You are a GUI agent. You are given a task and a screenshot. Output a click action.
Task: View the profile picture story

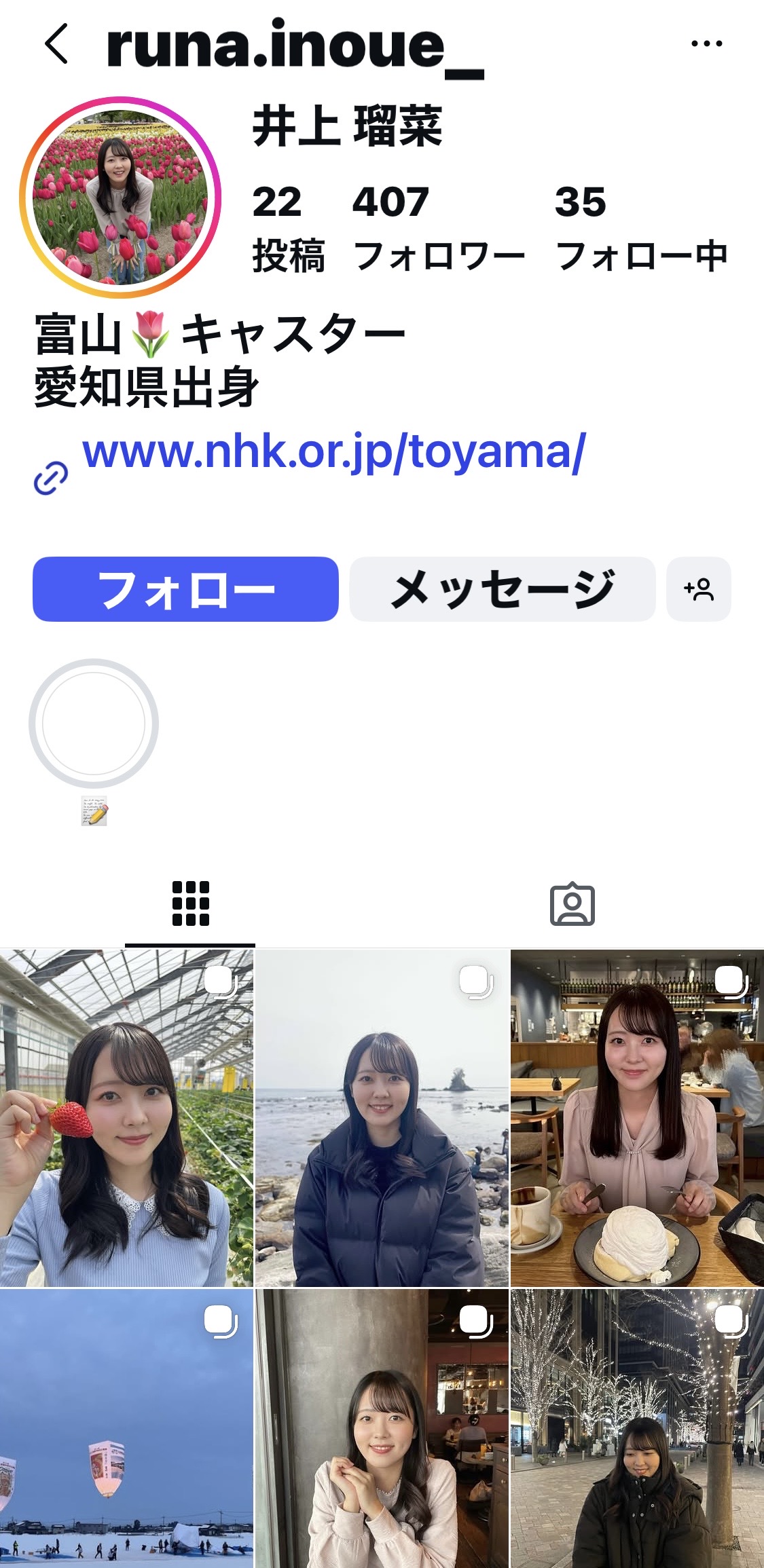121,198
